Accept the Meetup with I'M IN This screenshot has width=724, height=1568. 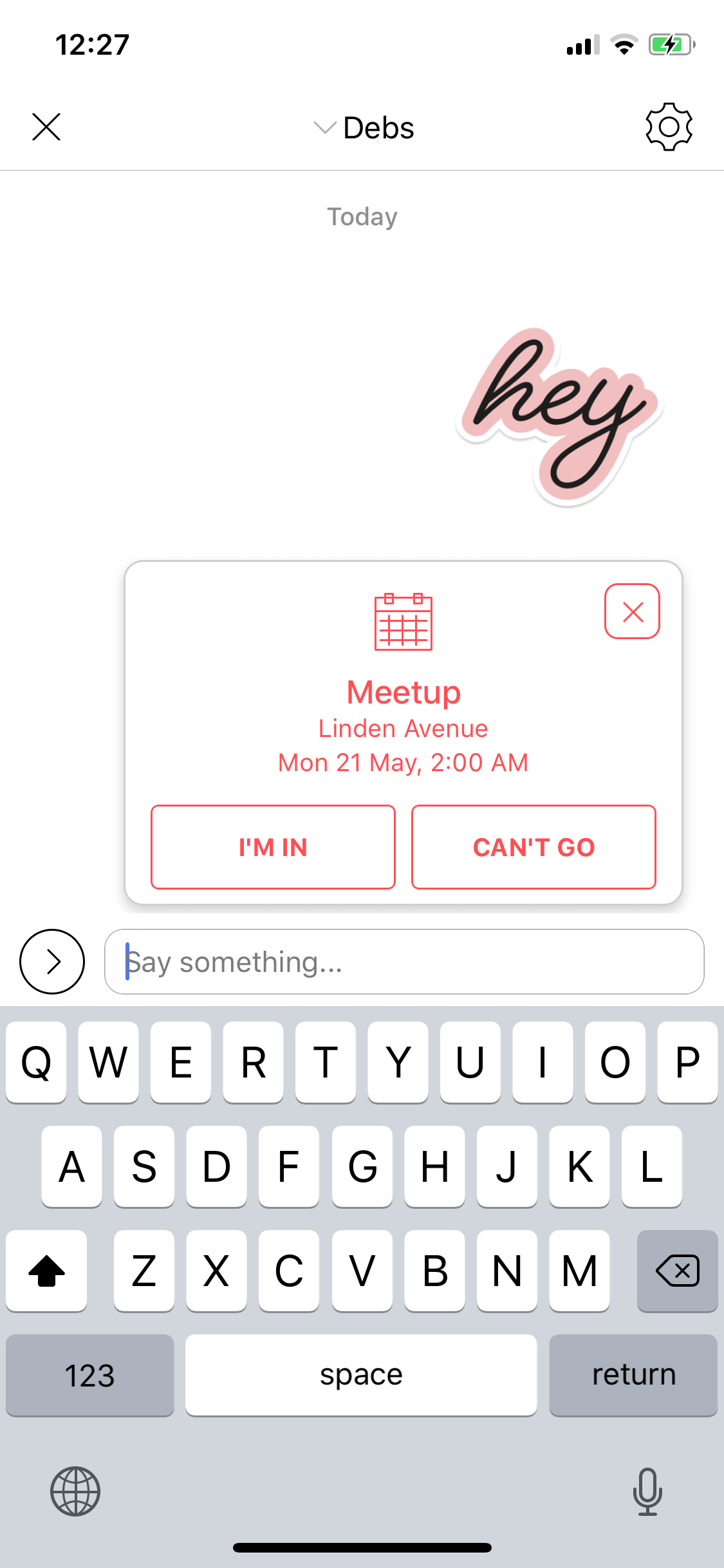point(273,847)
